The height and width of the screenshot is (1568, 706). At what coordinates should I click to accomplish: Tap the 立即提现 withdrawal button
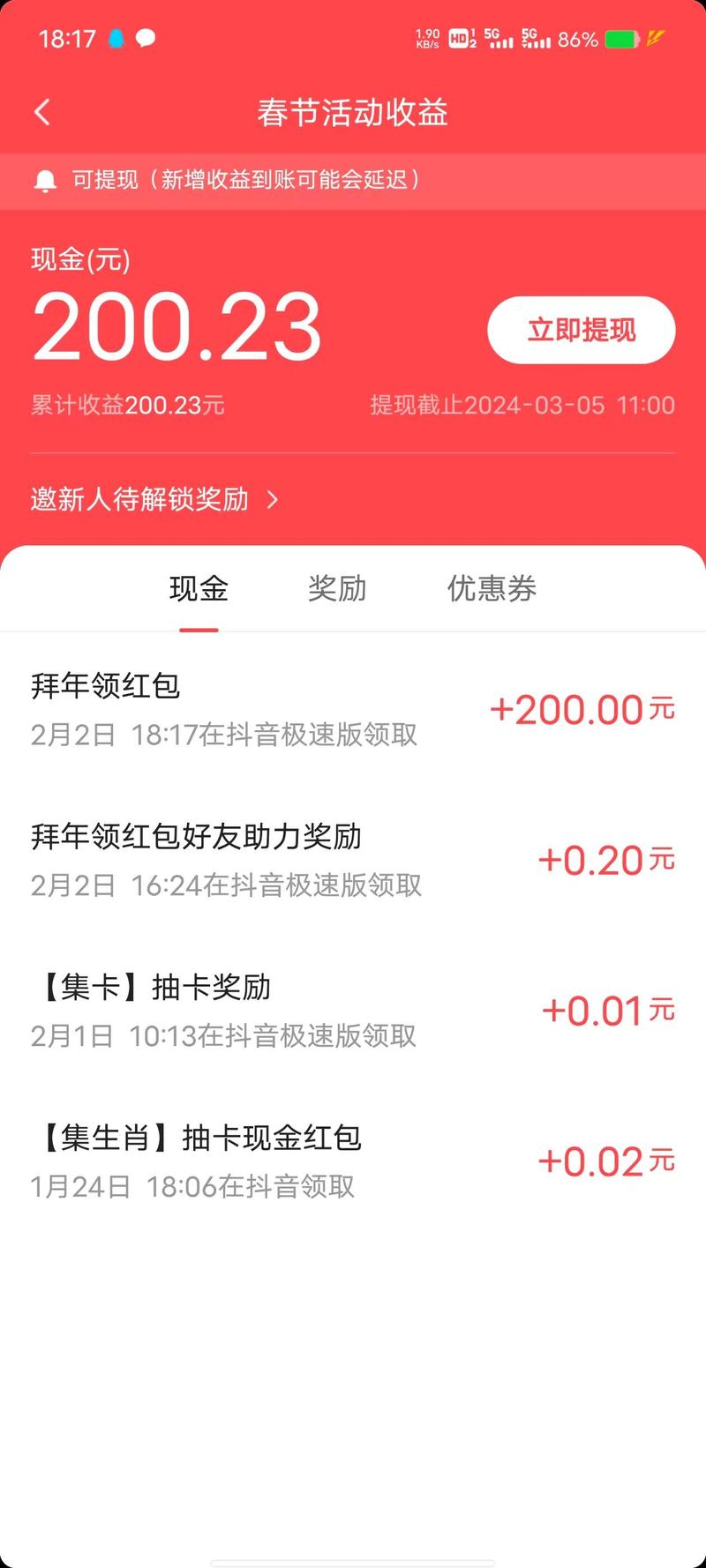pos(580,329)
